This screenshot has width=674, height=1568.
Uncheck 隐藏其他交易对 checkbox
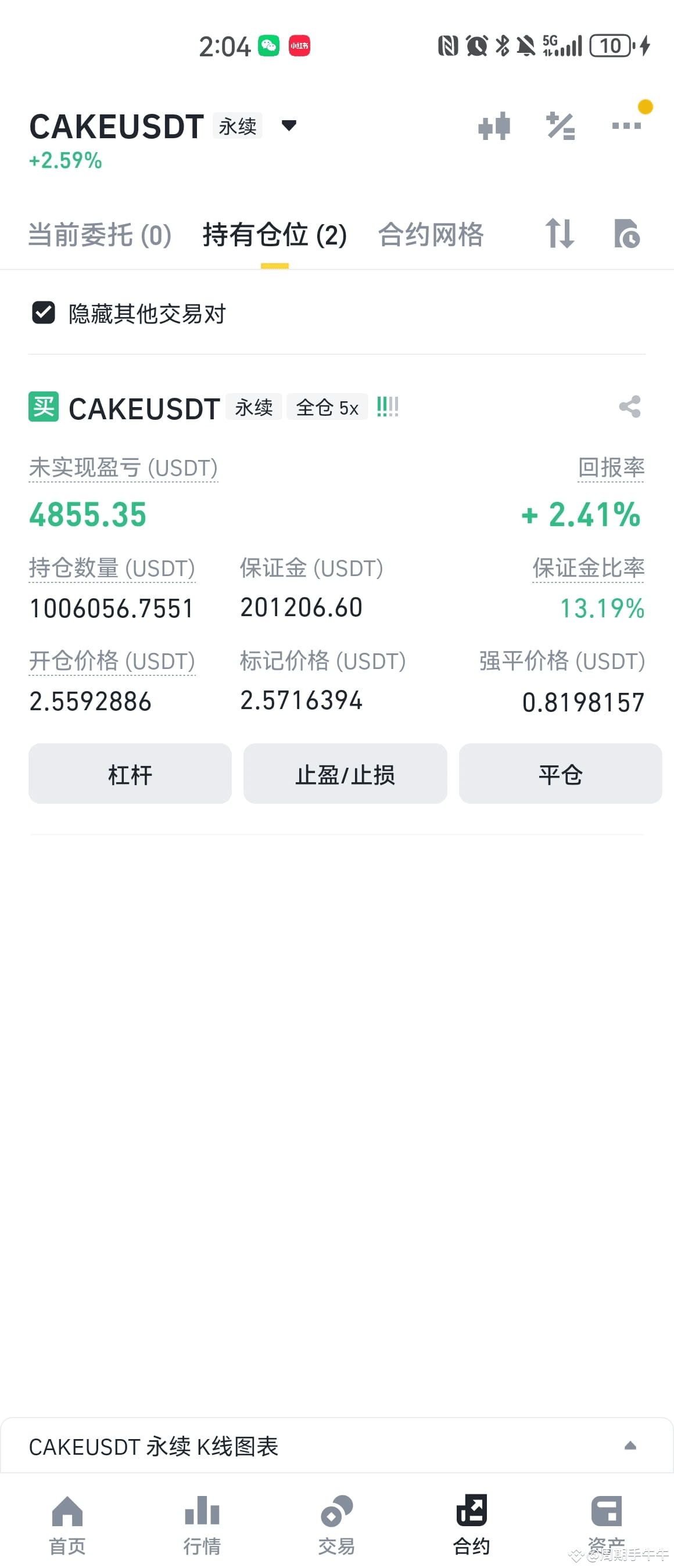(x=43, y=313)
